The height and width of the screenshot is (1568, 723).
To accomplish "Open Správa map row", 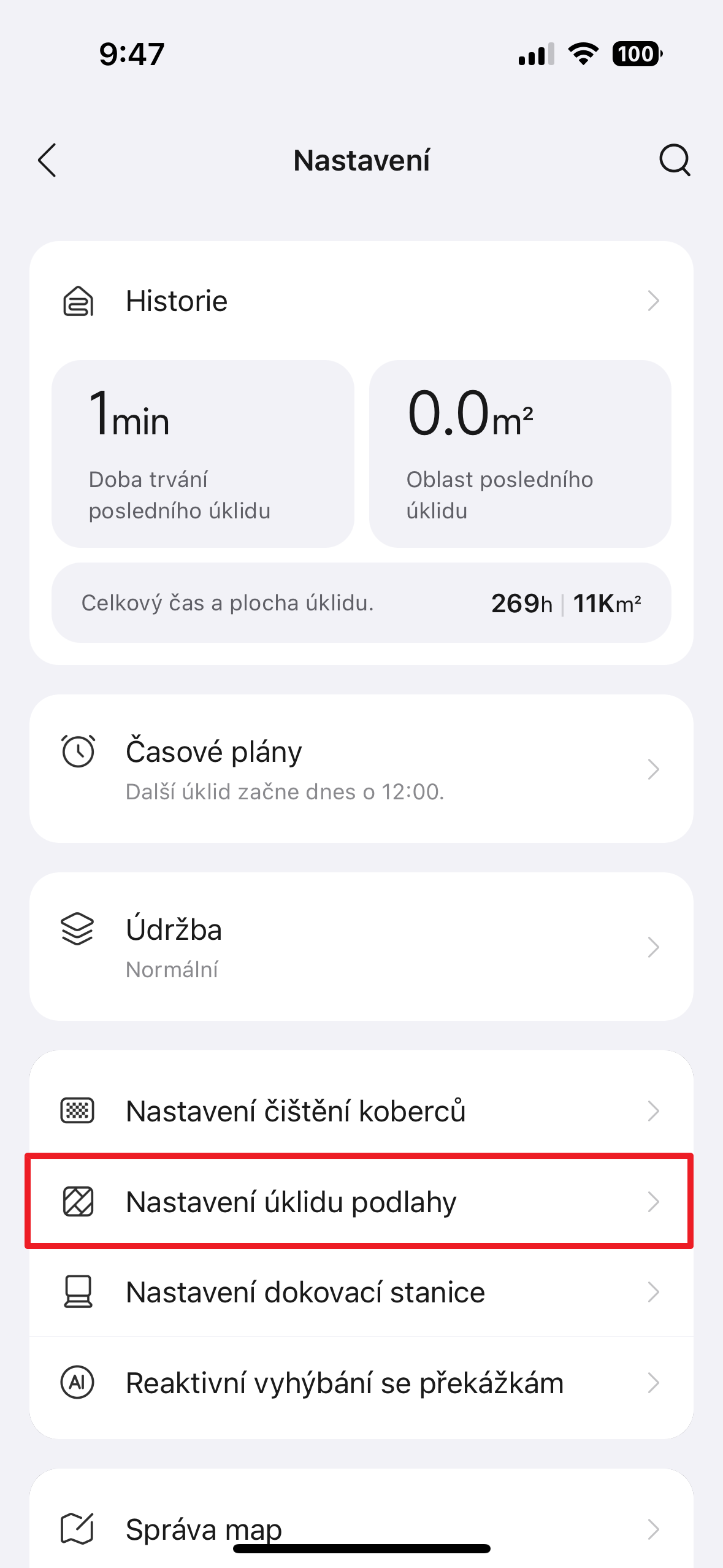I will (x=361, y=1528).
